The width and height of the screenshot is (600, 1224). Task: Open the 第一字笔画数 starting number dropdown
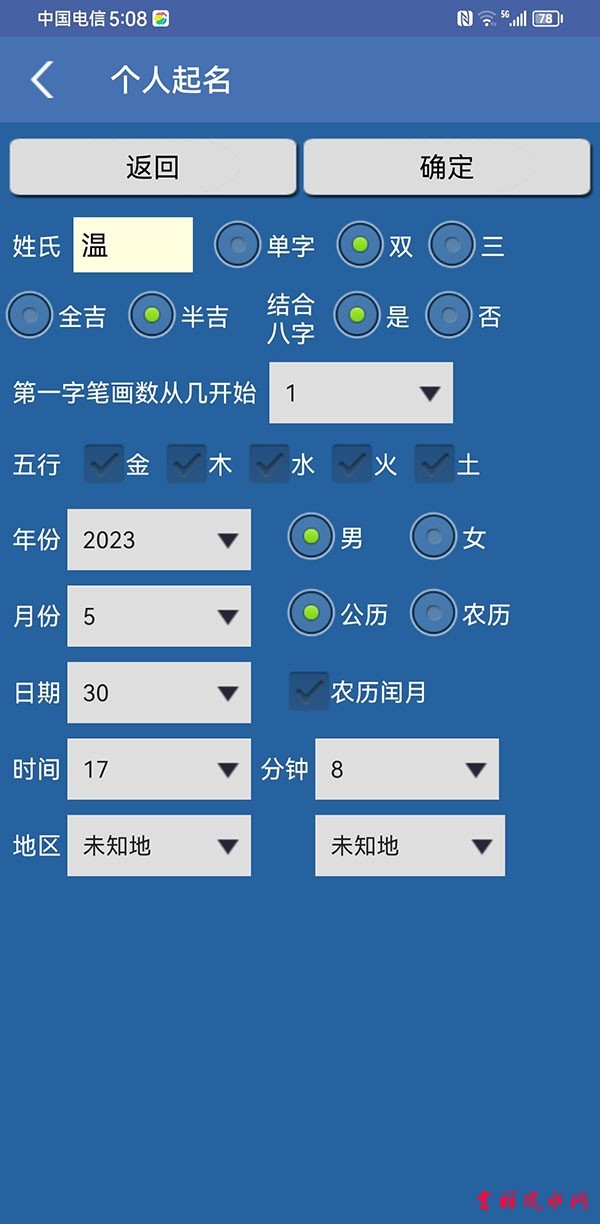(361, 393)
